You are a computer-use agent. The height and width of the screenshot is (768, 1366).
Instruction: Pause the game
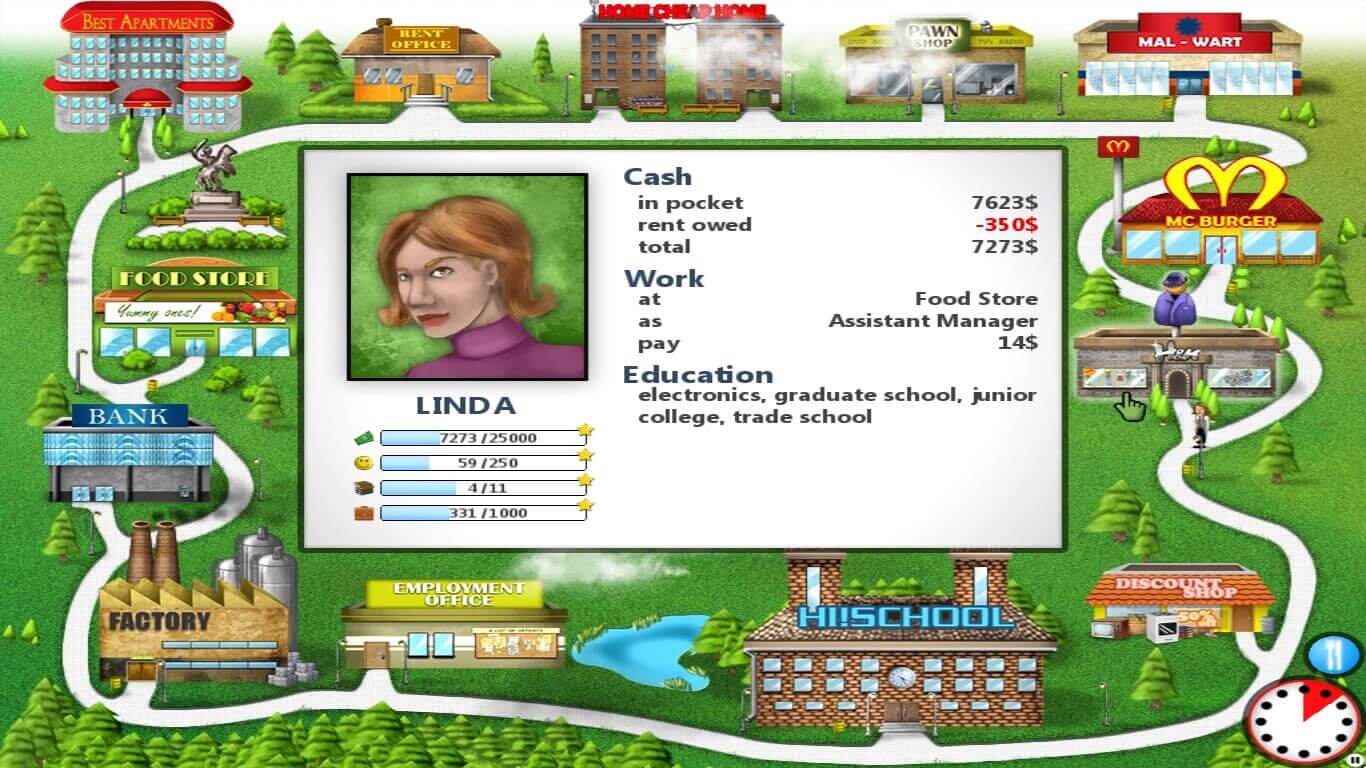coord(1354,760)
